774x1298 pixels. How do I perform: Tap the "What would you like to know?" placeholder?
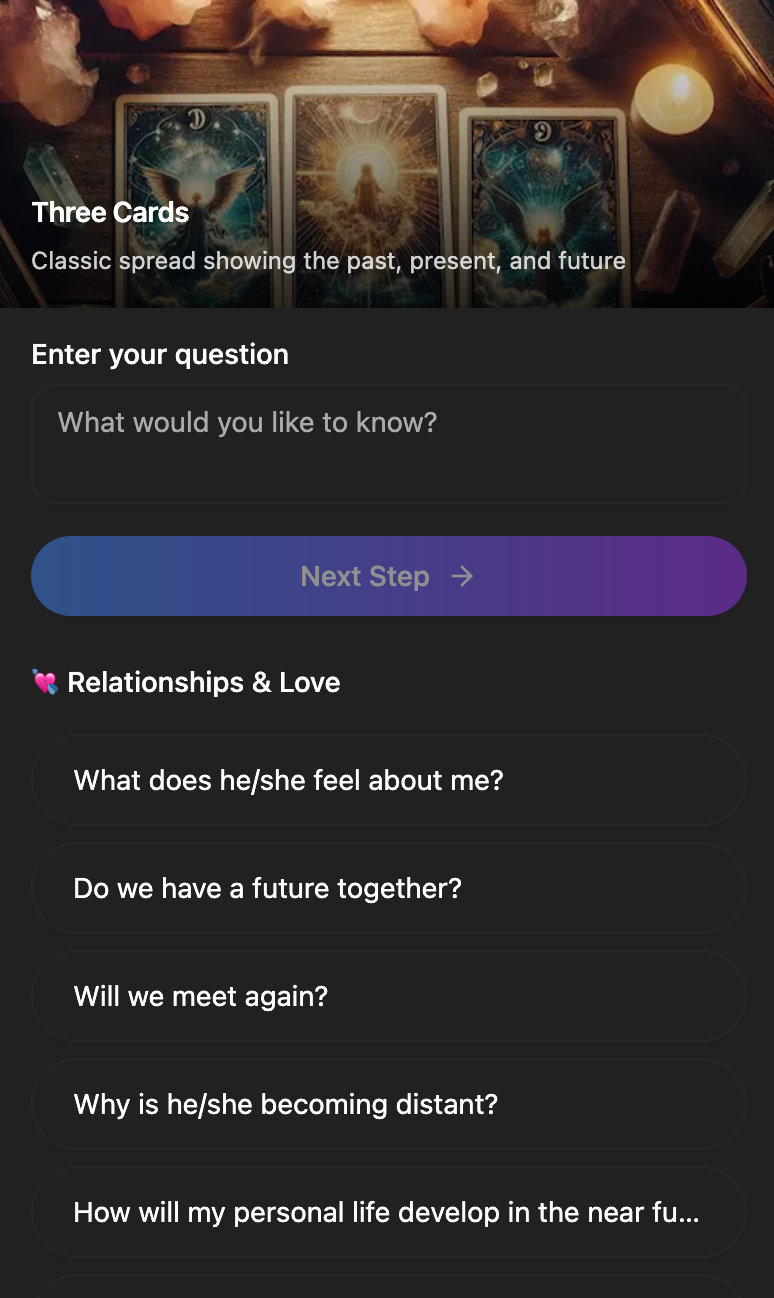tap(245, 423)
